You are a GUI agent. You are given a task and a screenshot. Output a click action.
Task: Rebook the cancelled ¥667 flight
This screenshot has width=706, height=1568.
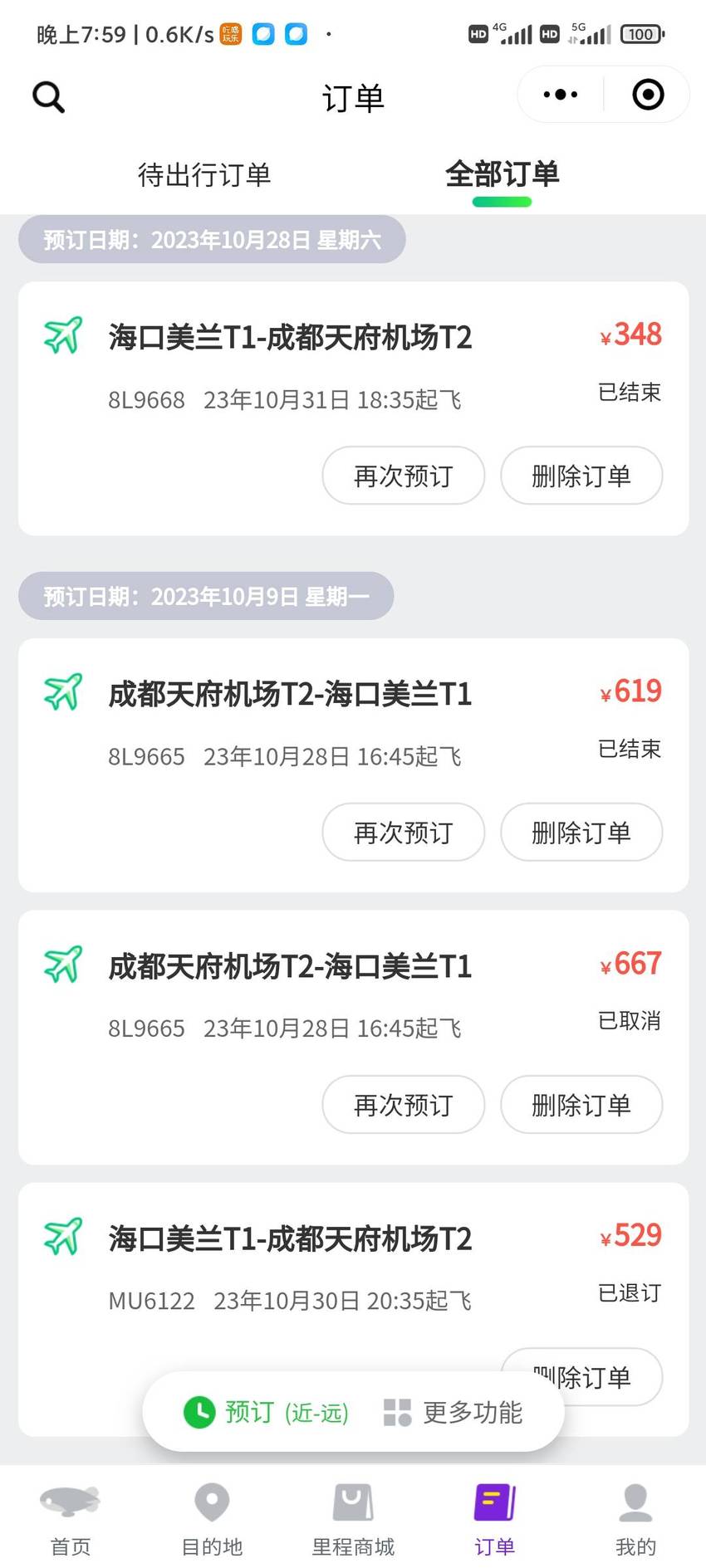(x=404, y=1104)
